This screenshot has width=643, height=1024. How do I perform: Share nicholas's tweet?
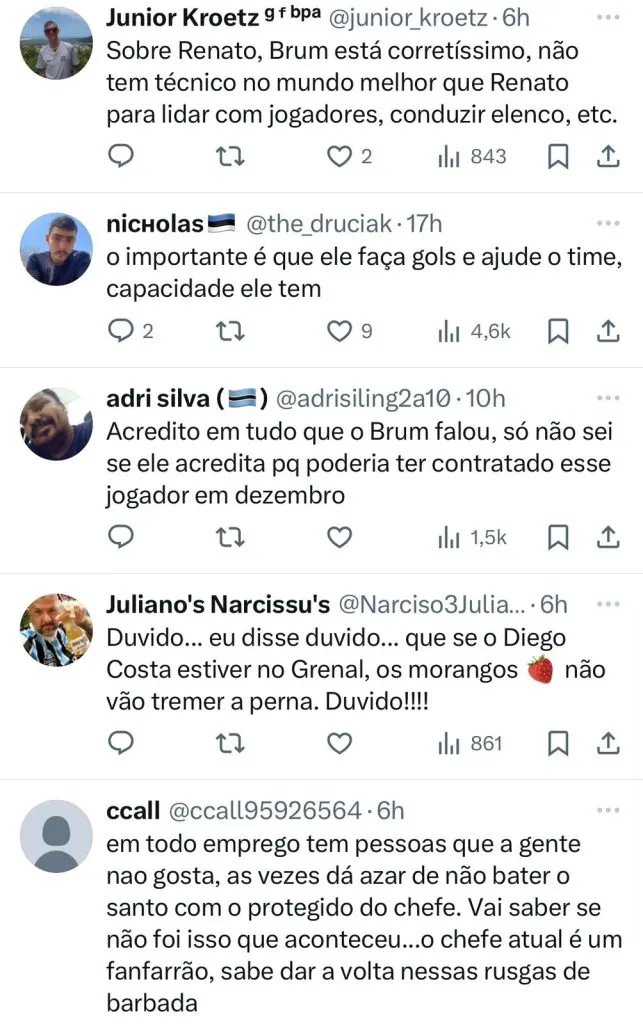point(607,331)
